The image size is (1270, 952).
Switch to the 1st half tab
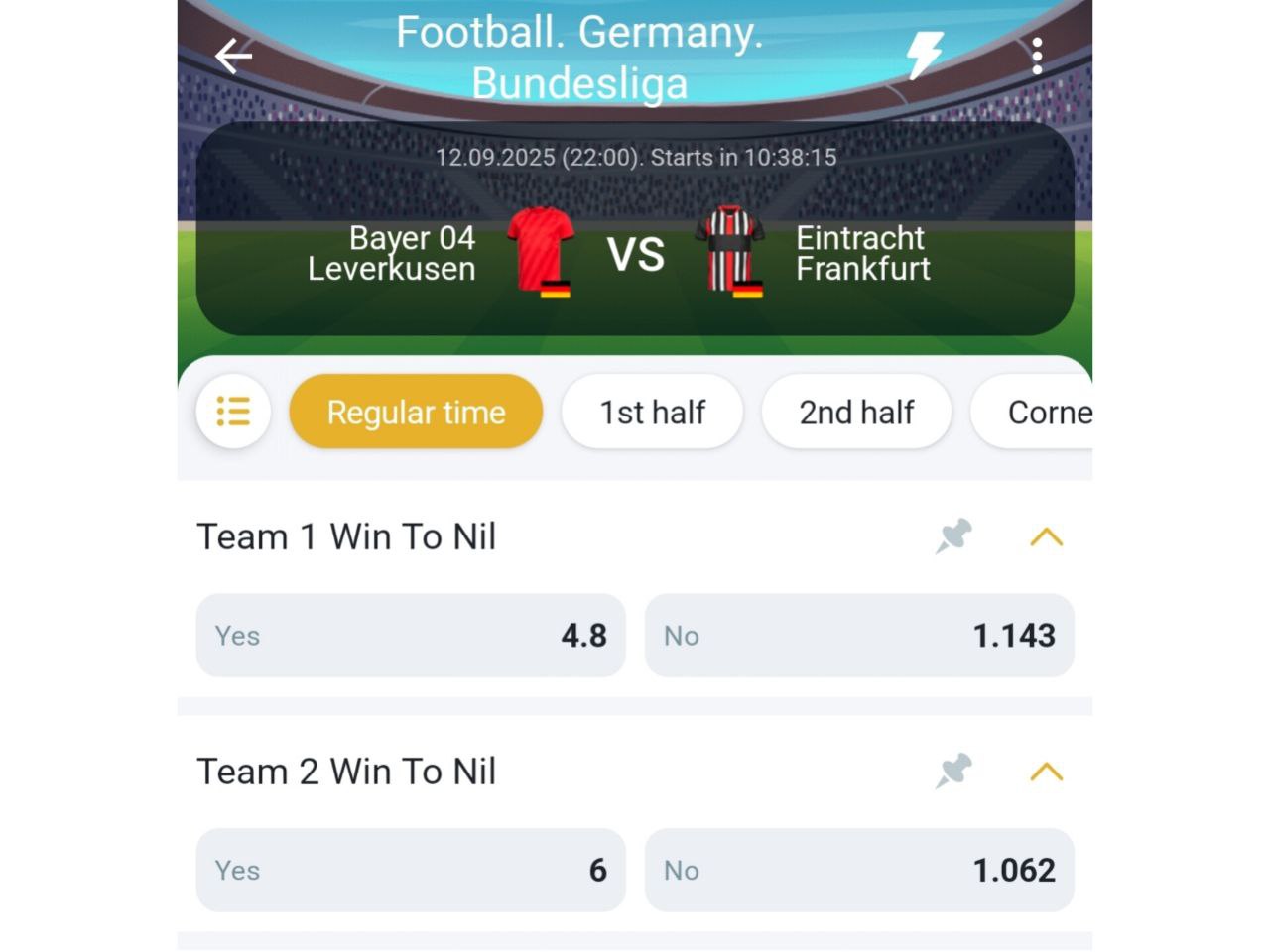[652, 412]
